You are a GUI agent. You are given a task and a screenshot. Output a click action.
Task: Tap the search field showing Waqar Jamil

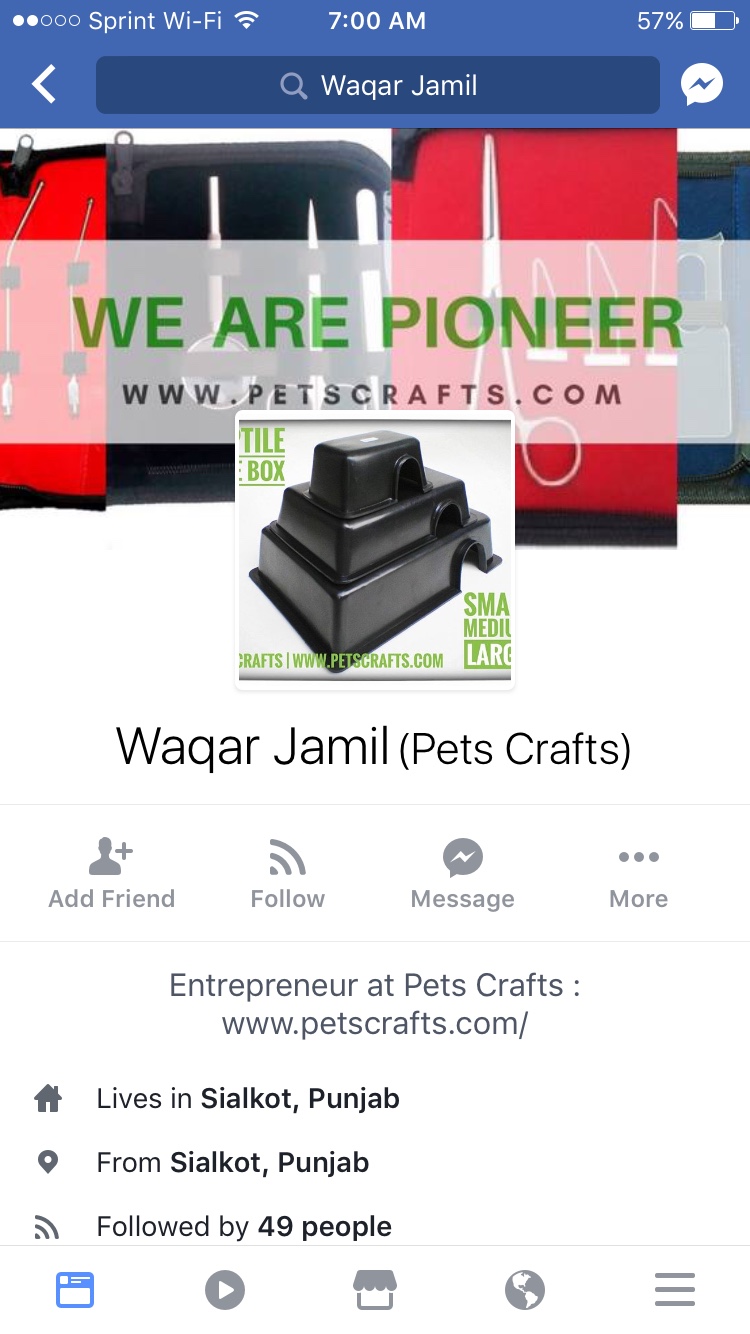[378, 86]
